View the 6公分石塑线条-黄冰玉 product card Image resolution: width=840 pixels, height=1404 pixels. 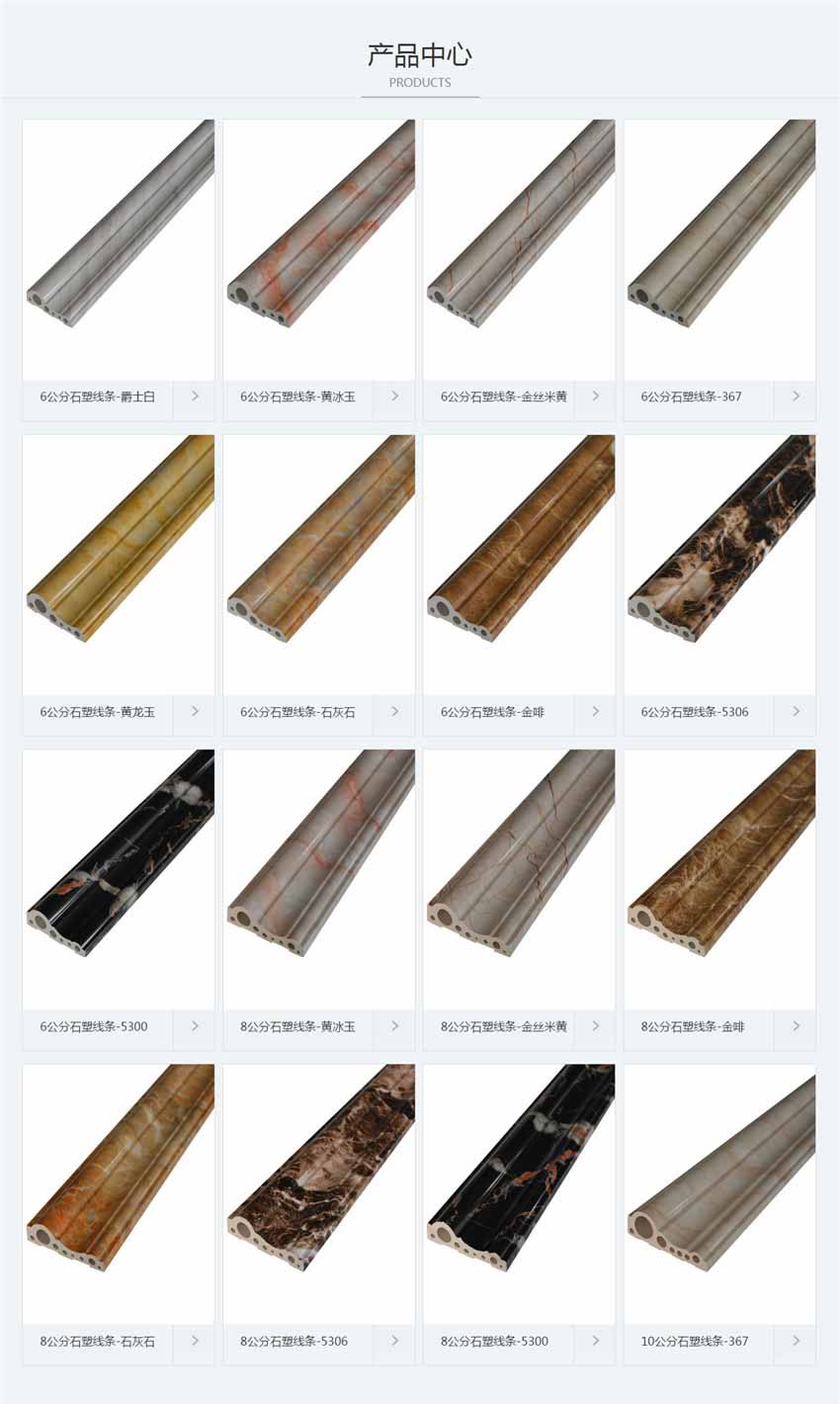[x=318, y=250]
